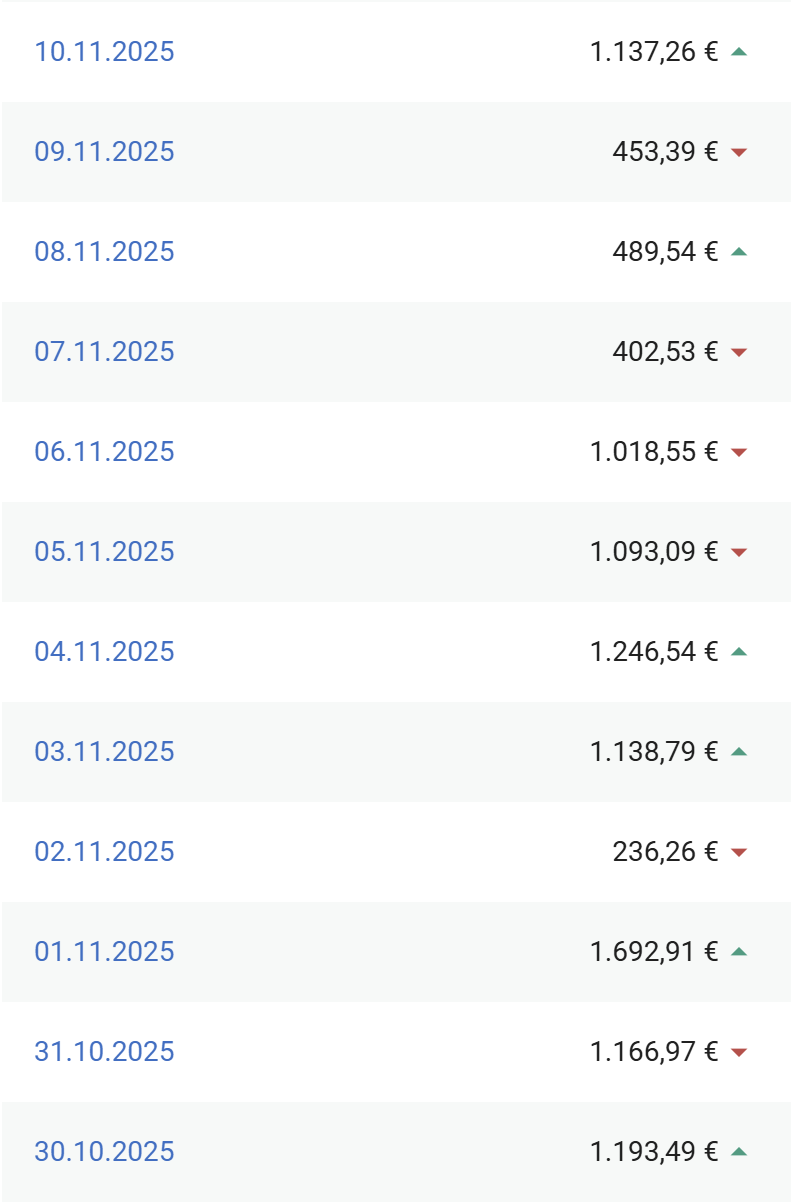Click the red triangle beside 1.093,09 €

pyautogui.click(x=738, y=551)
